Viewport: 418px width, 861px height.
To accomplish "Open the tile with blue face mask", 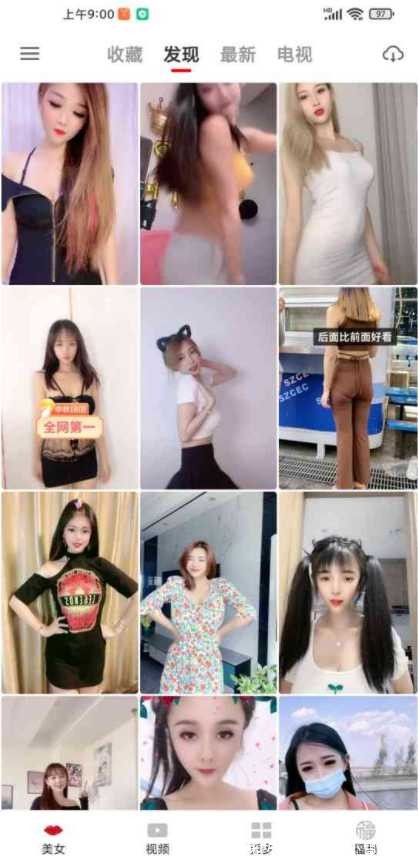I will pos(348,753).
